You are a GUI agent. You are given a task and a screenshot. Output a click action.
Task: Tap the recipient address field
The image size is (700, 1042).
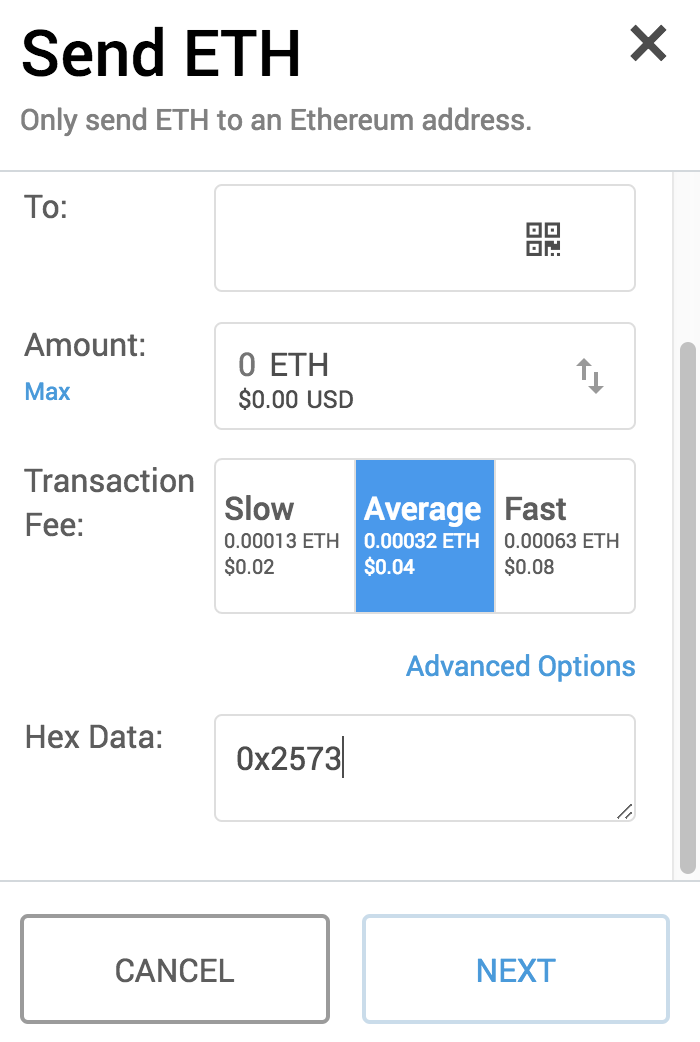[371, 238]
